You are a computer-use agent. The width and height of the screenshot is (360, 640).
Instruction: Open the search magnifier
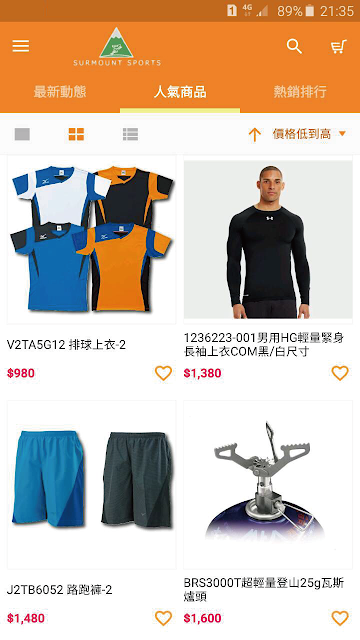point(294,46)
